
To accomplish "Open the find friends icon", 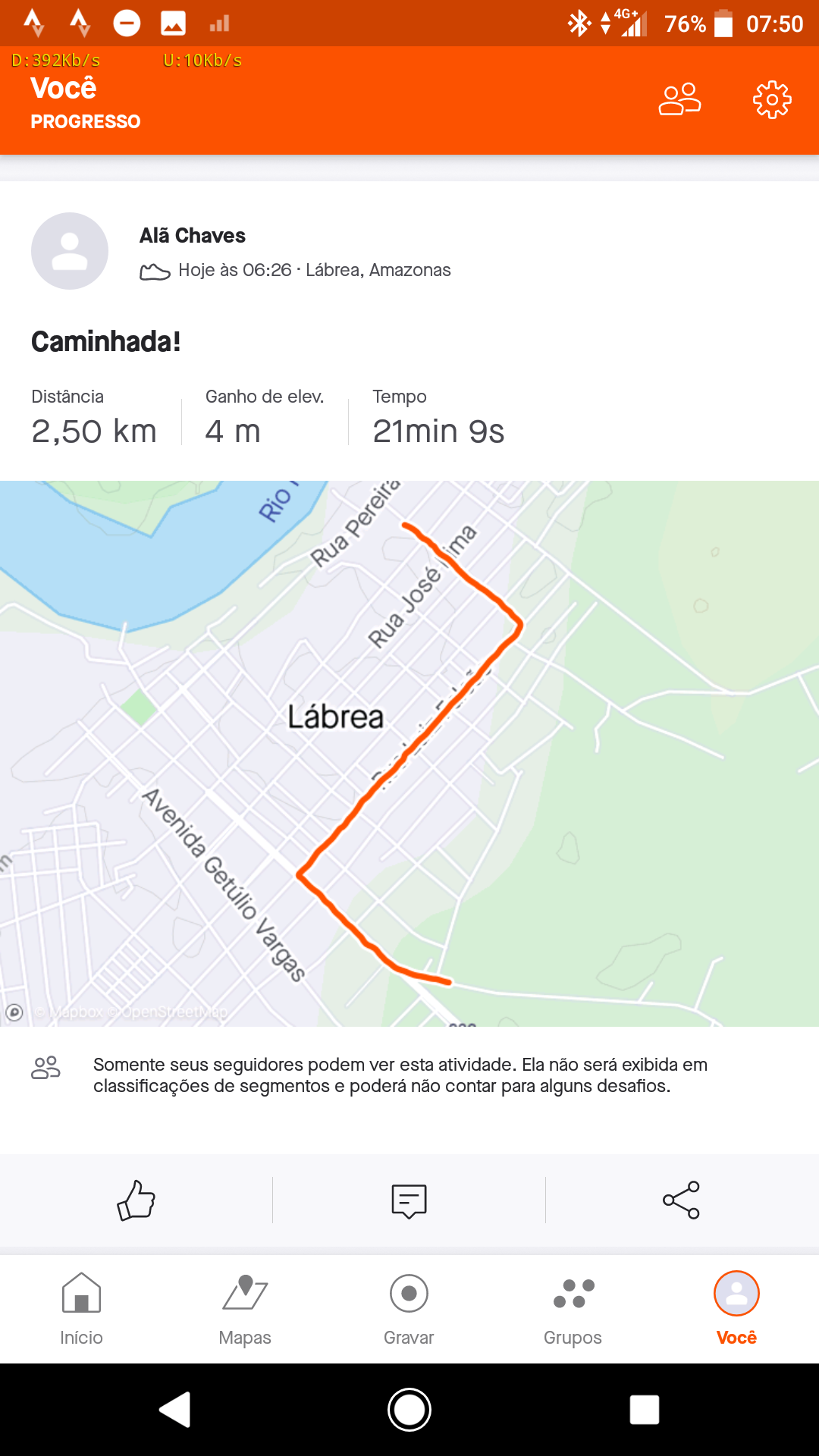I will click(679, 99).
